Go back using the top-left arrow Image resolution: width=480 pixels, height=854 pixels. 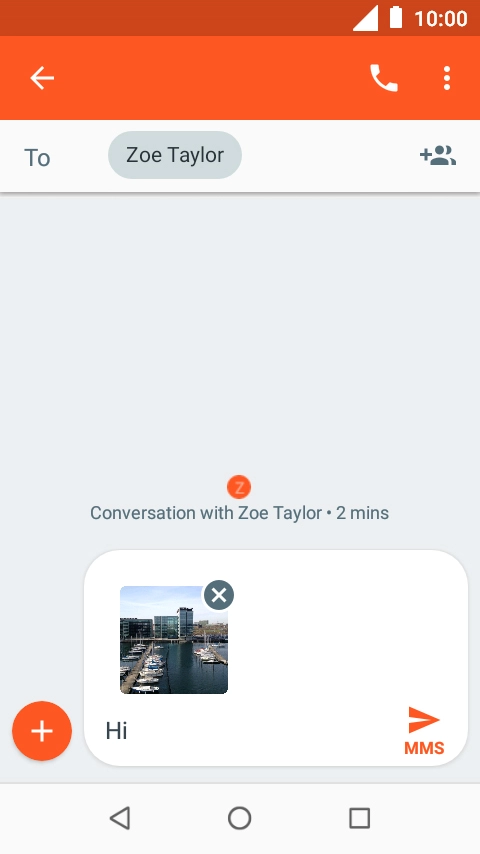click(42, 78)
